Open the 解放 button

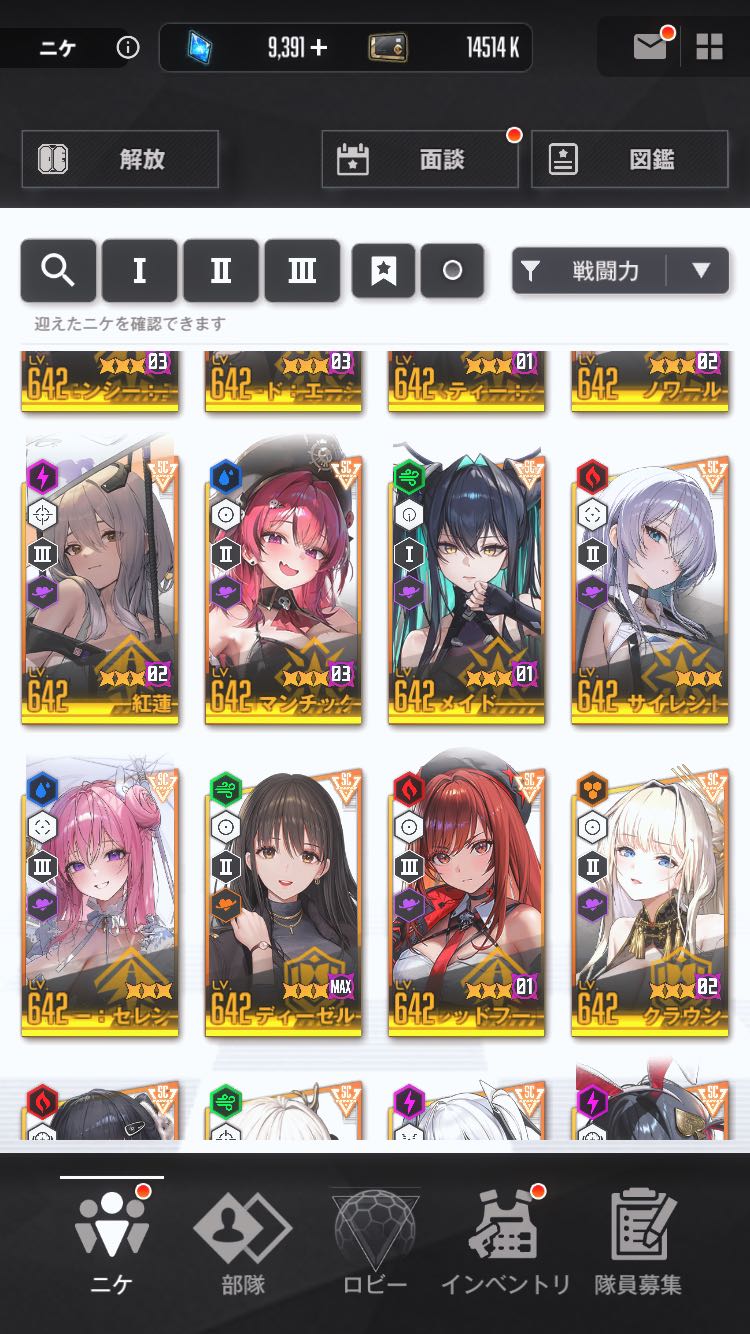point(120,159)
